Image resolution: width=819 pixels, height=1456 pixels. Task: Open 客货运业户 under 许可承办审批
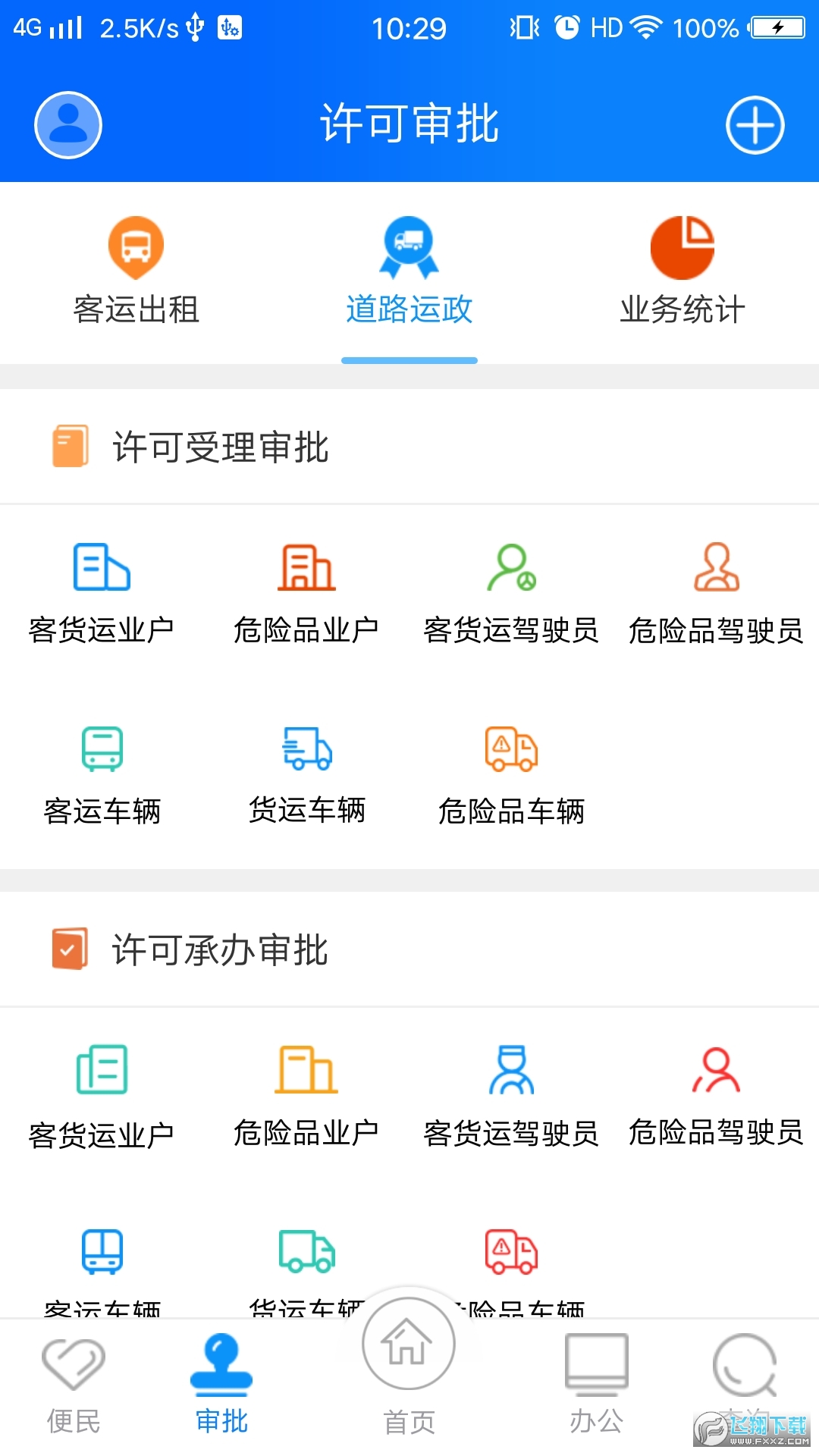coord(102,1096)
